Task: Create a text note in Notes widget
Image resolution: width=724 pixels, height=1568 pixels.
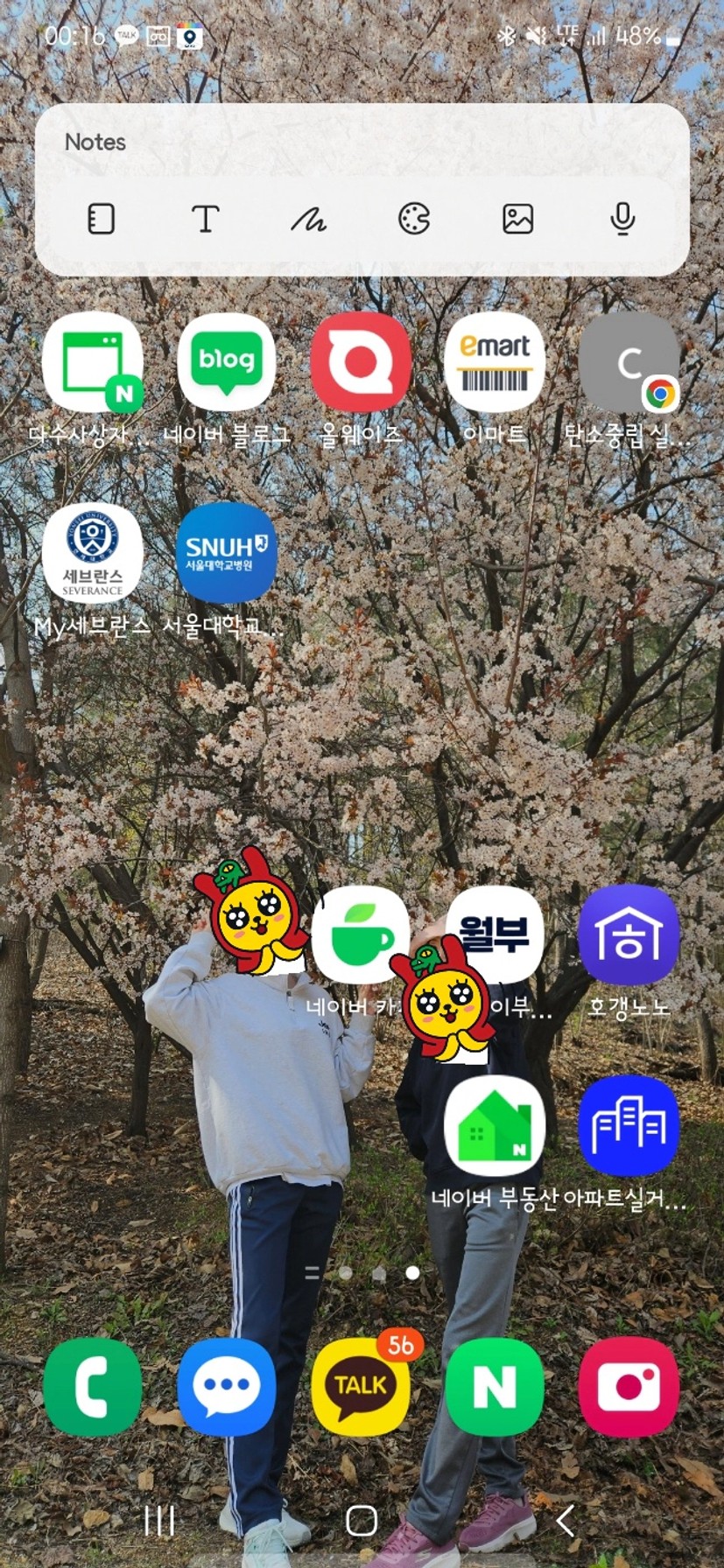Action: click(205, 219)
